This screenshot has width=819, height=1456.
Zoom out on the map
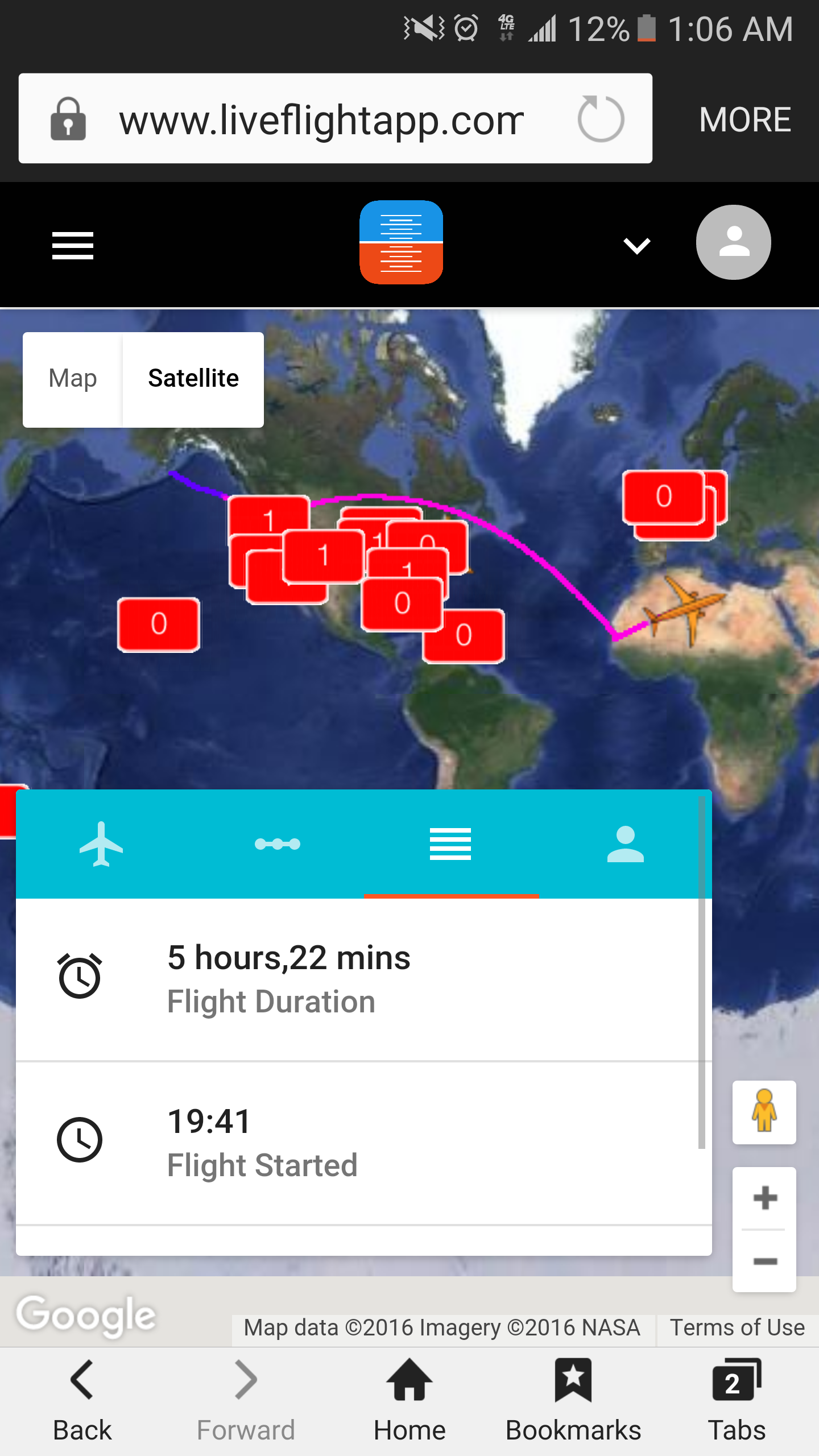pyautogui.click(x=764, y=1261)
